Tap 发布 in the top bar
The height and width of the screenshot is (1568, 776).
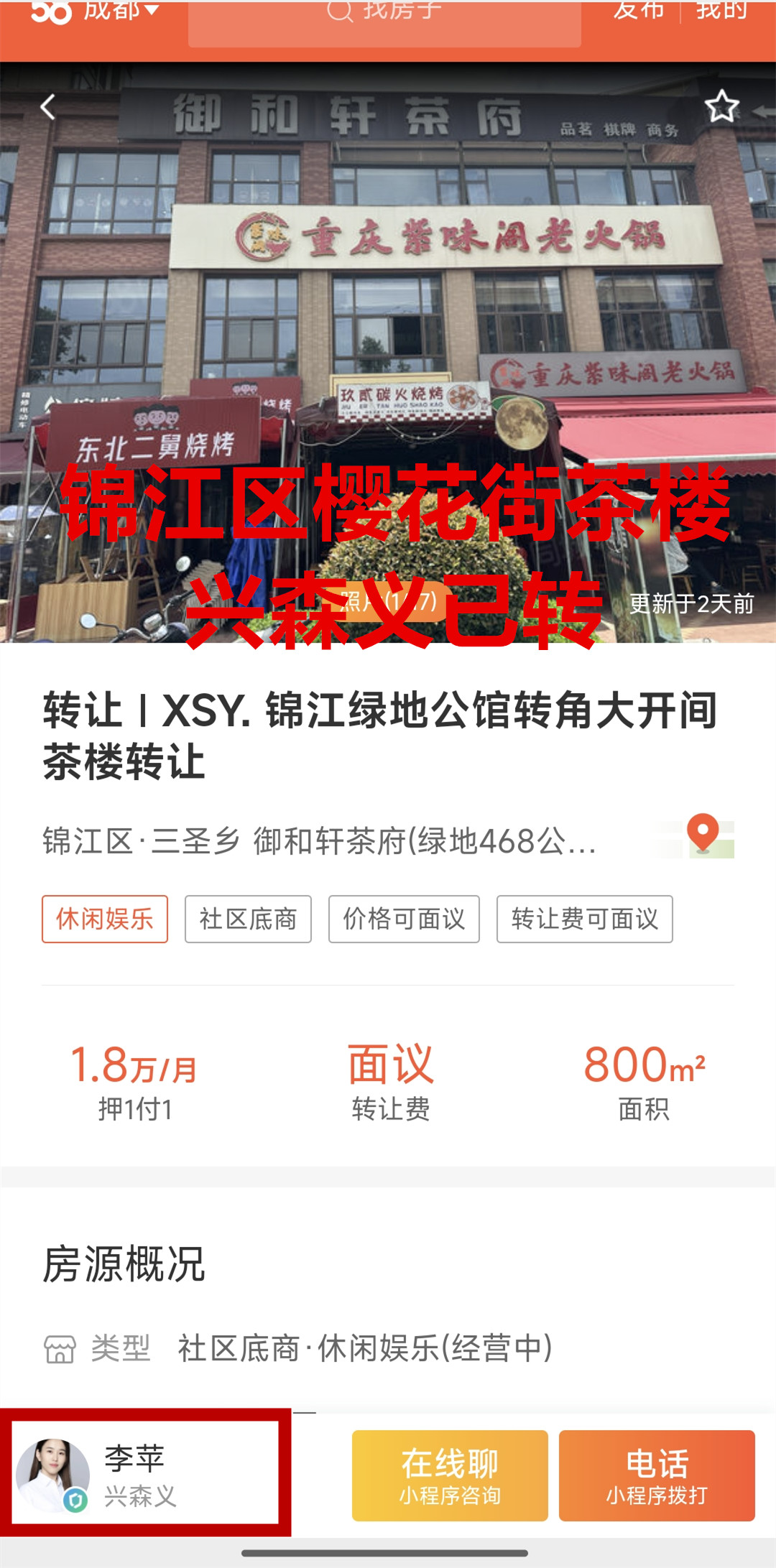coord(638,11)
